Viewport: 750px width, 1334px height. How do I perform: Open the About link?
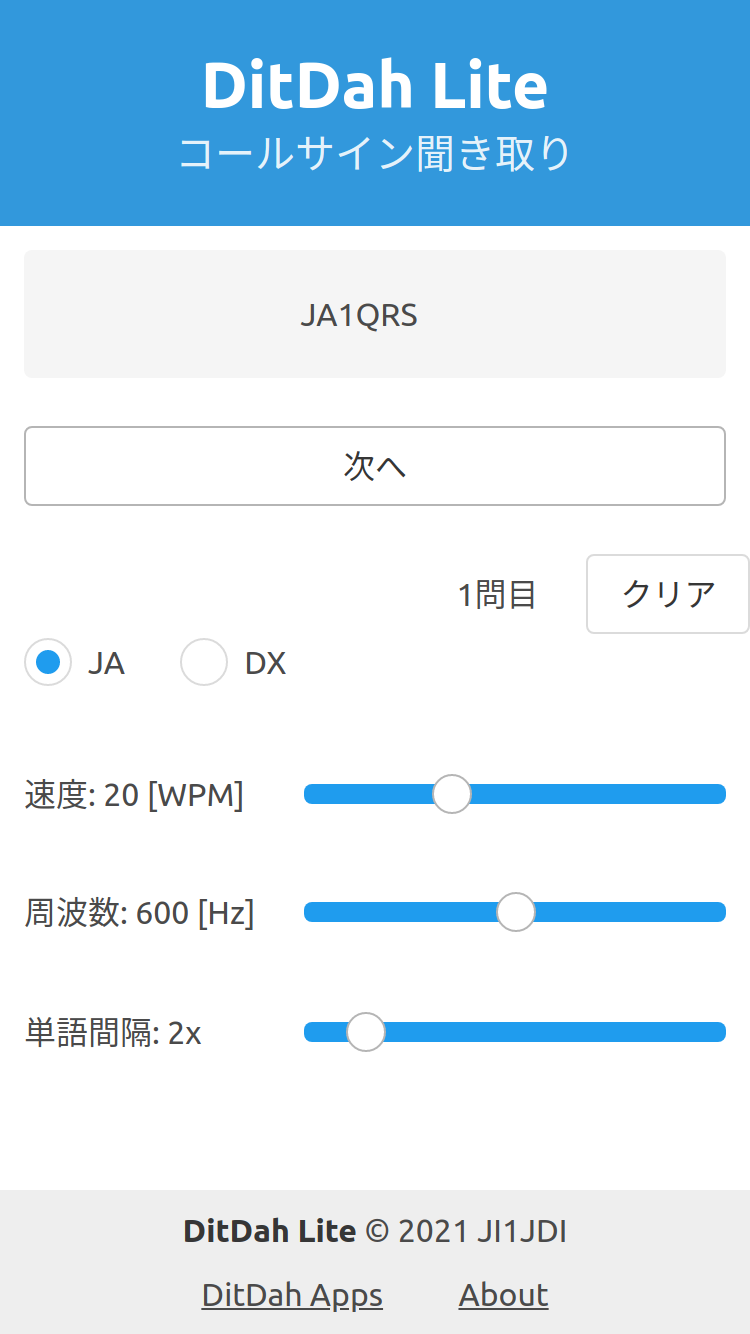coord(503,1295)
